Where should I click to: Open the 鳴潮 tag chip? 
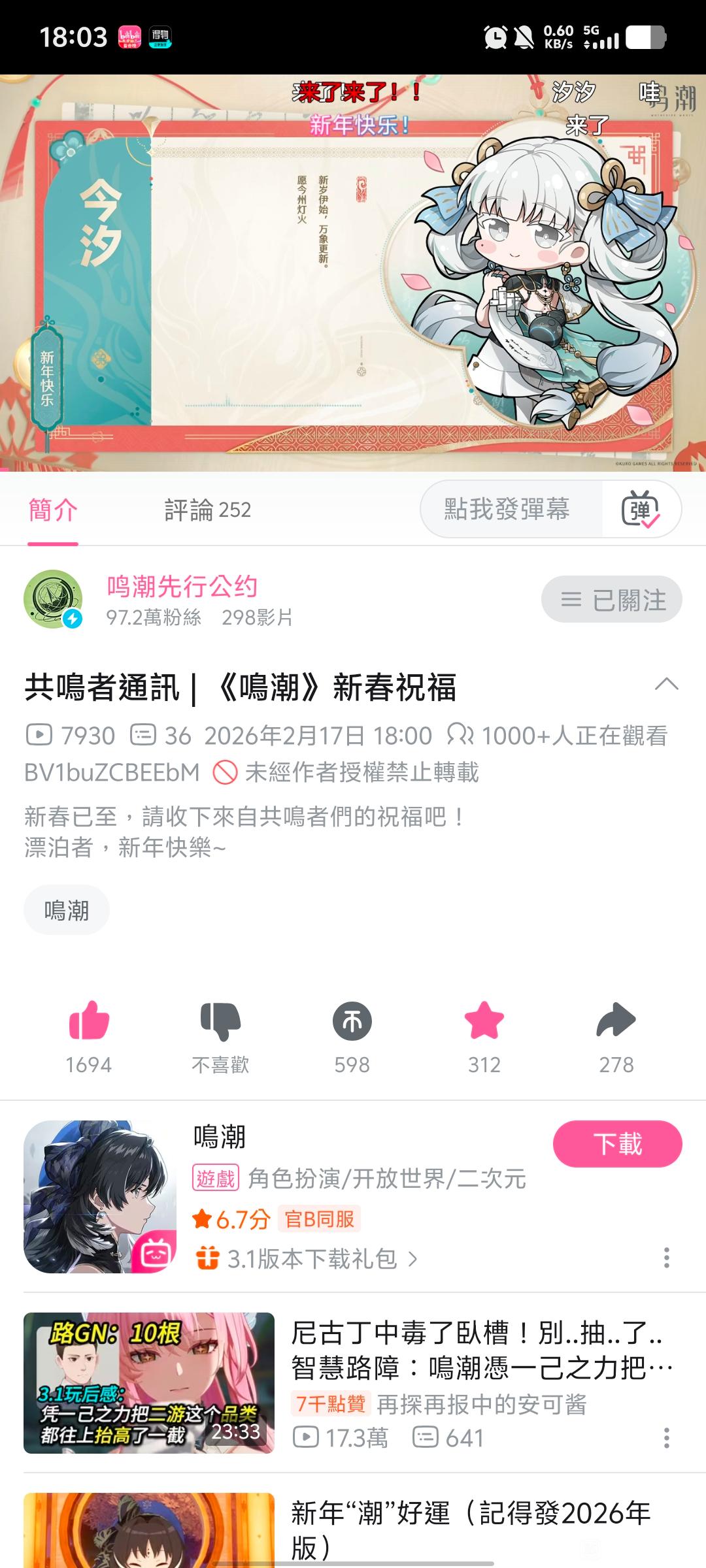click(66, 910)
